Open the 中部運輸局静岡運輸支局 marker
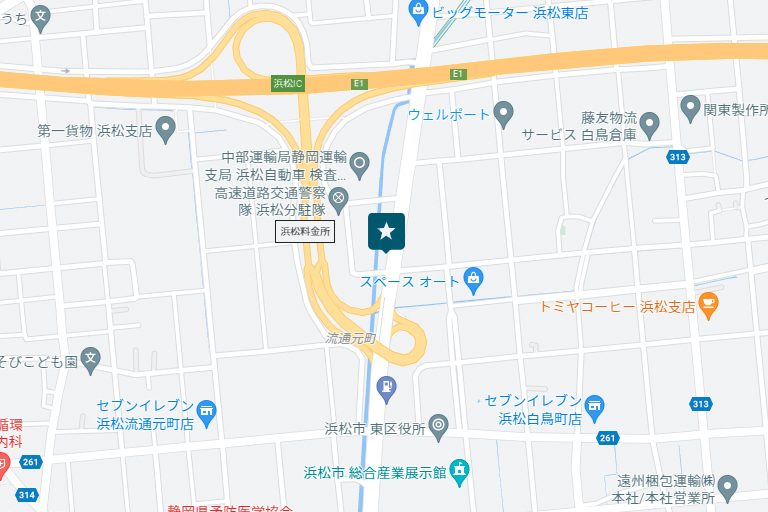The image size is (768, 512). coord(360,160)
